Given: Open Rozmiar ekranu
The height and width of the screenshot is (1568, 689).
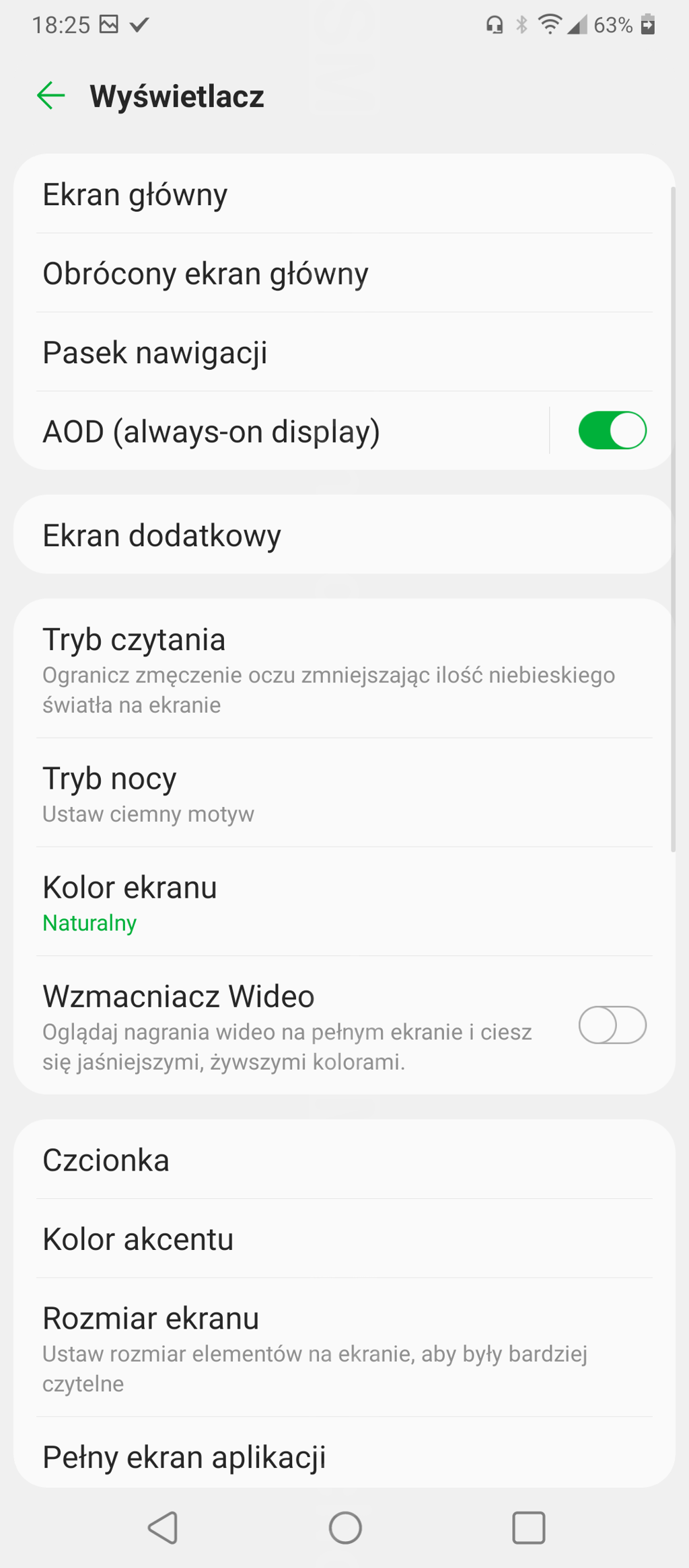Looking at the screenshot, I should click(344, 1347).
